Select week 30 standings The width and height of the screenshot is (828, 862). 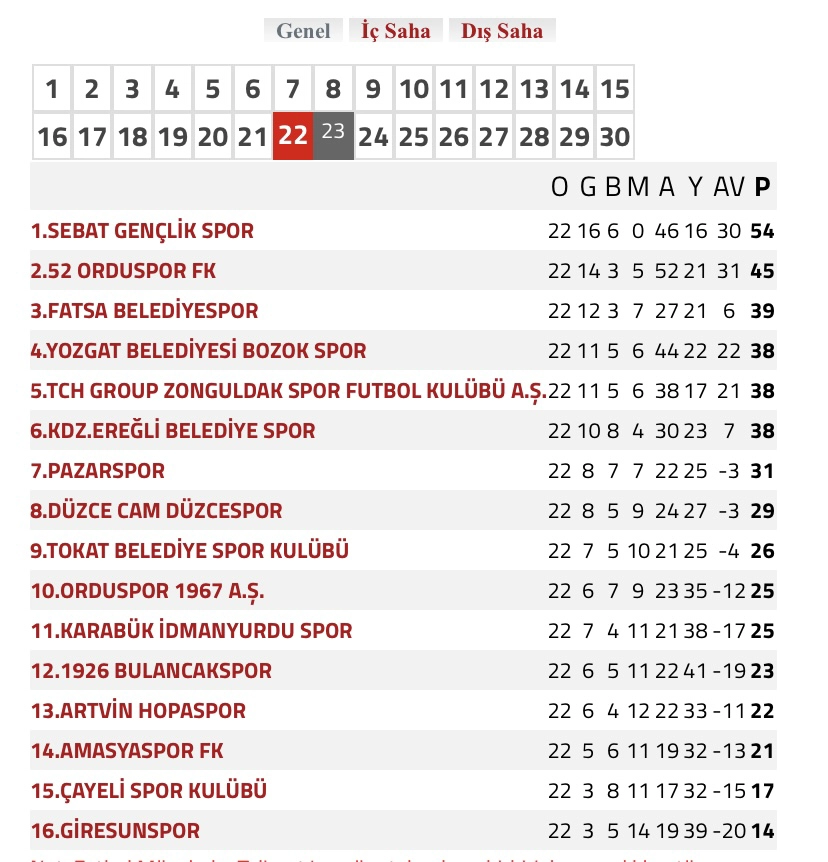614,136
